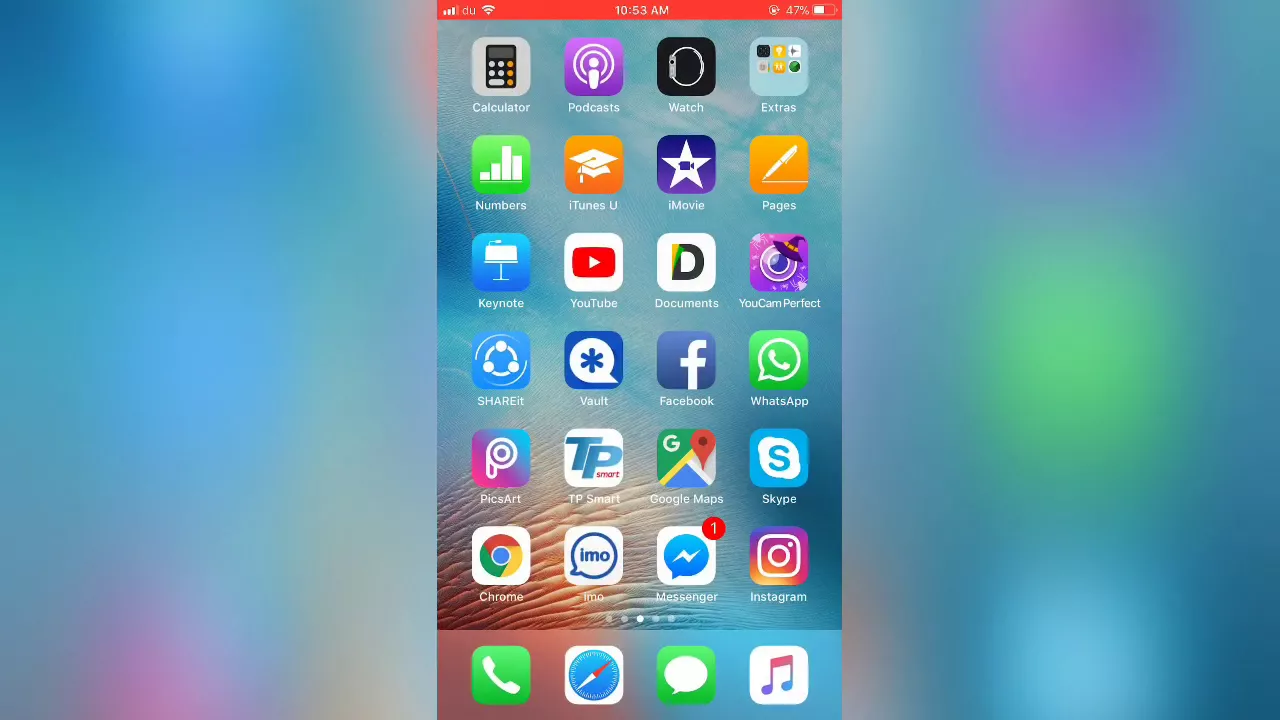Open Facebook

(x=686, y=361)
